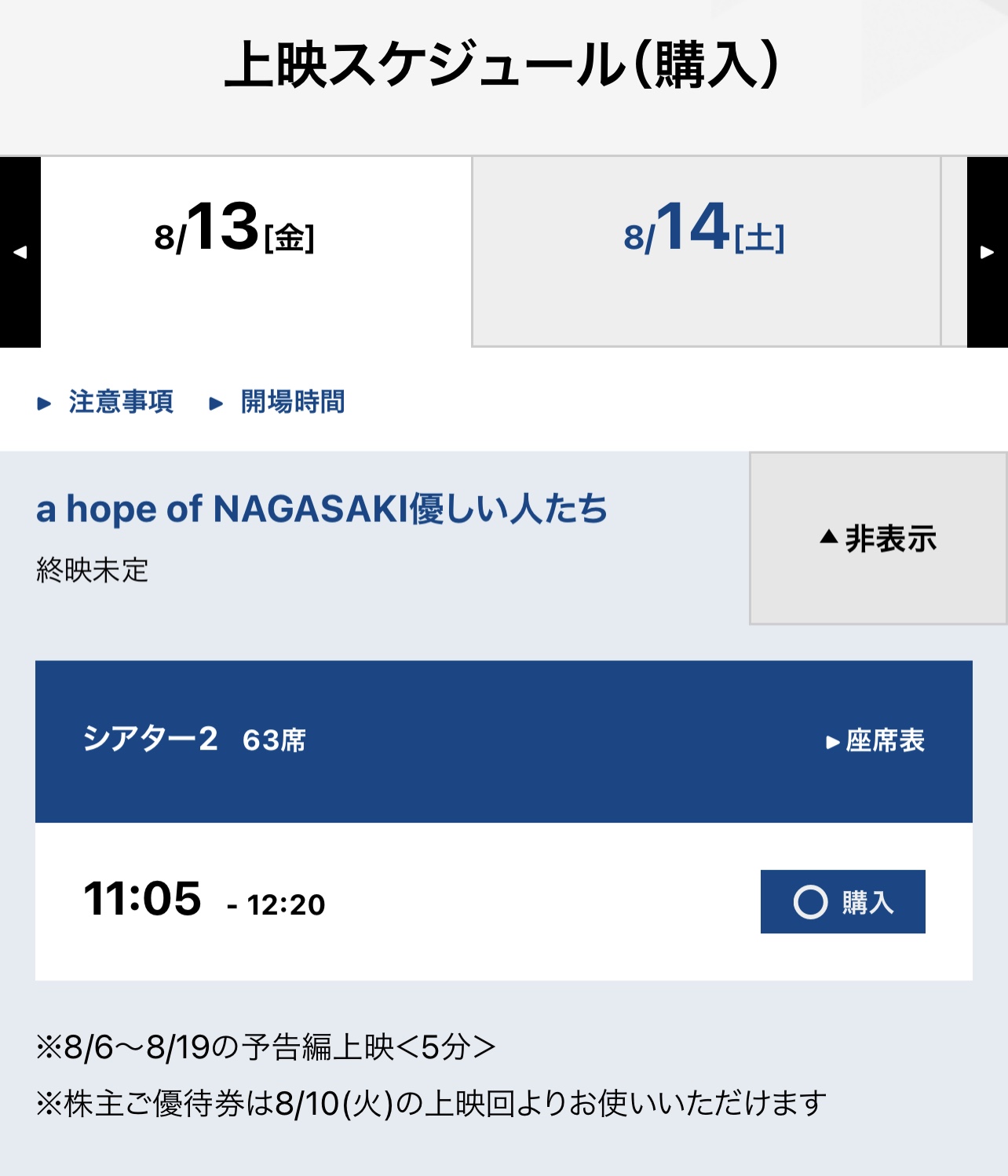Open the 注意事項 notes link
1008x1176 pixels.
(x=120, y=402)
